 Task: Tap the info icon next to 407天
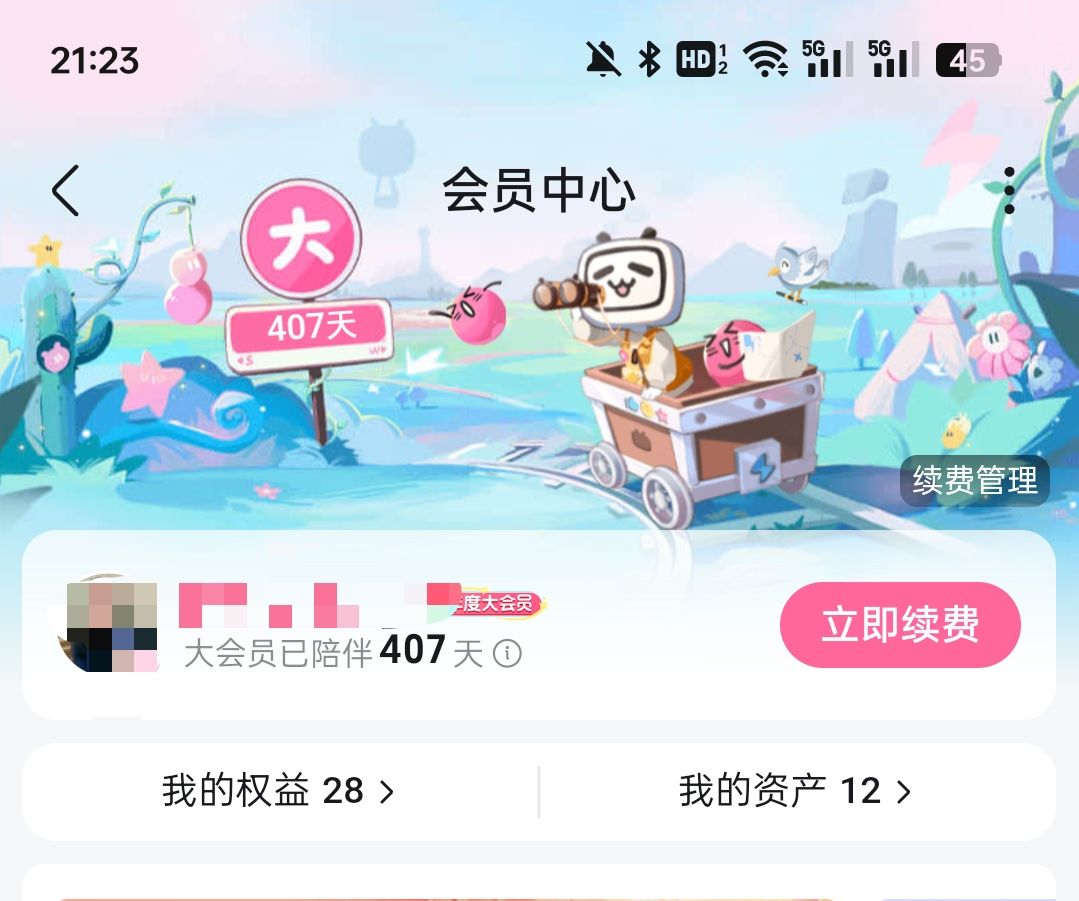[508, 655]
